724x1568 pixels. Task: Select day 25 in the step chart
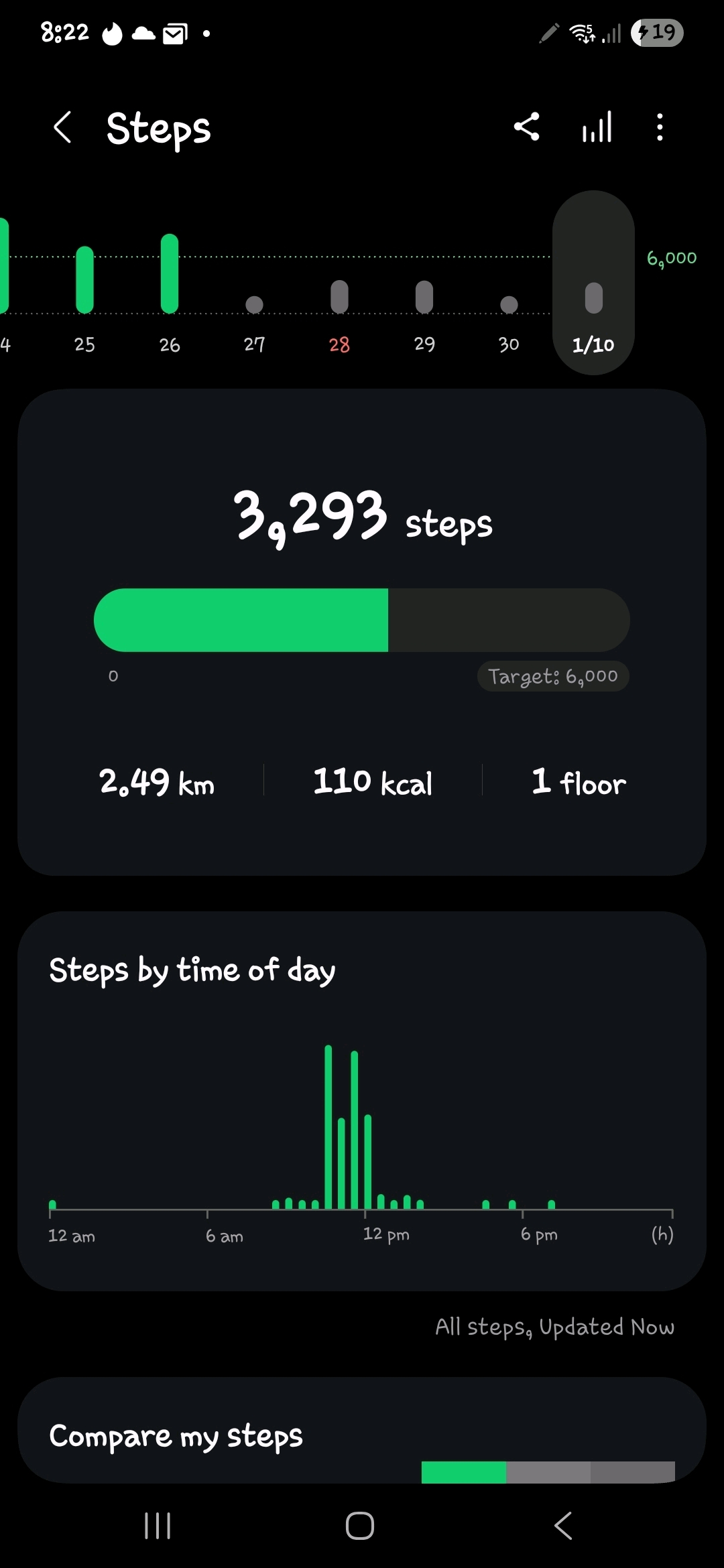click(x=84, y=295)
